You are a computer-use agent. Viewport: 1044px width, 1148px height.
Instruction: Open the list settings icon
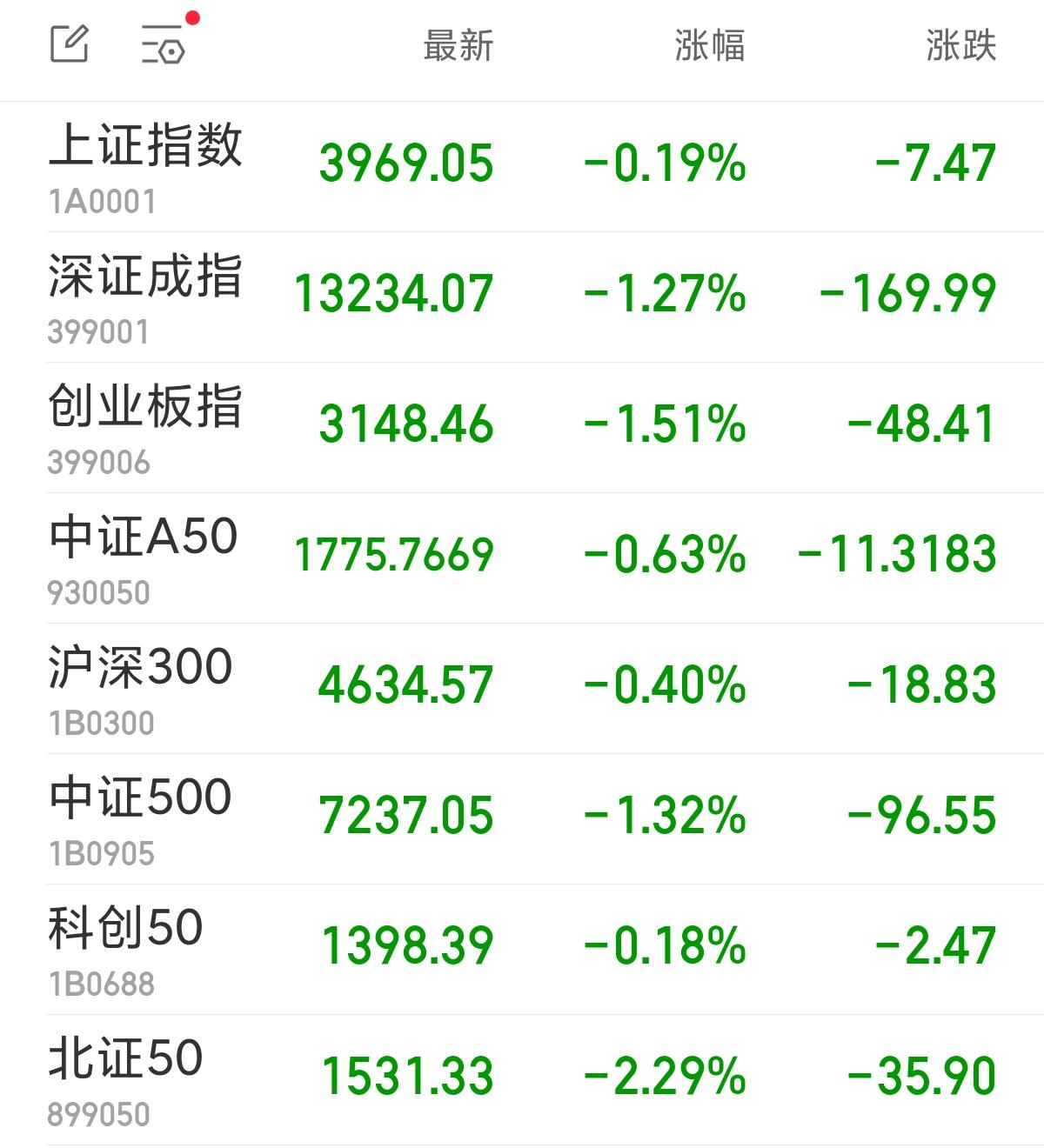click(164, 45)
